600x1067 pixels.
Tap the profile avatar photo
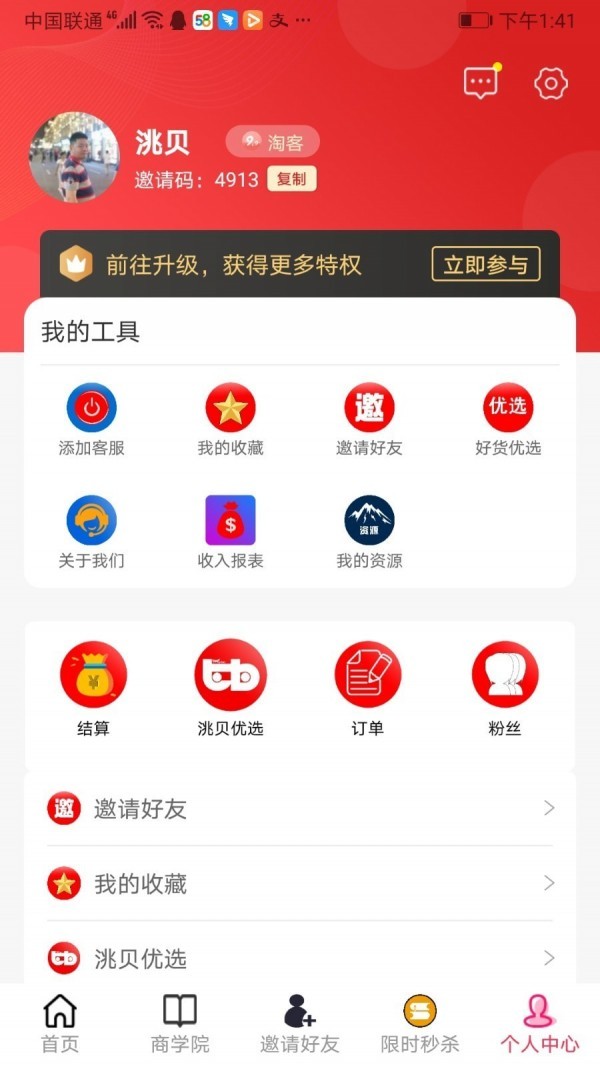coord(76,157)
